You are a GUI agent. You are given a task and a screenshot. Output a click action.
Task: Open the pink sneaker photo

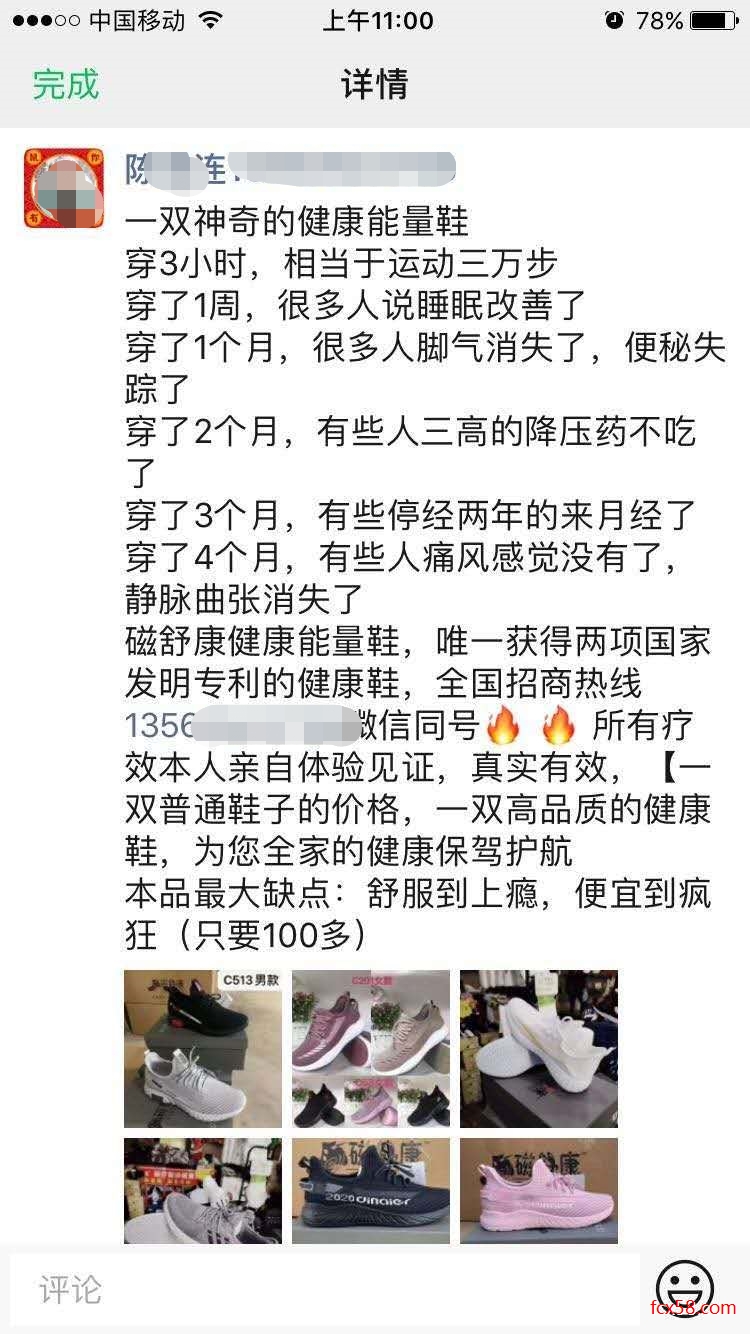coord(539,1191)
